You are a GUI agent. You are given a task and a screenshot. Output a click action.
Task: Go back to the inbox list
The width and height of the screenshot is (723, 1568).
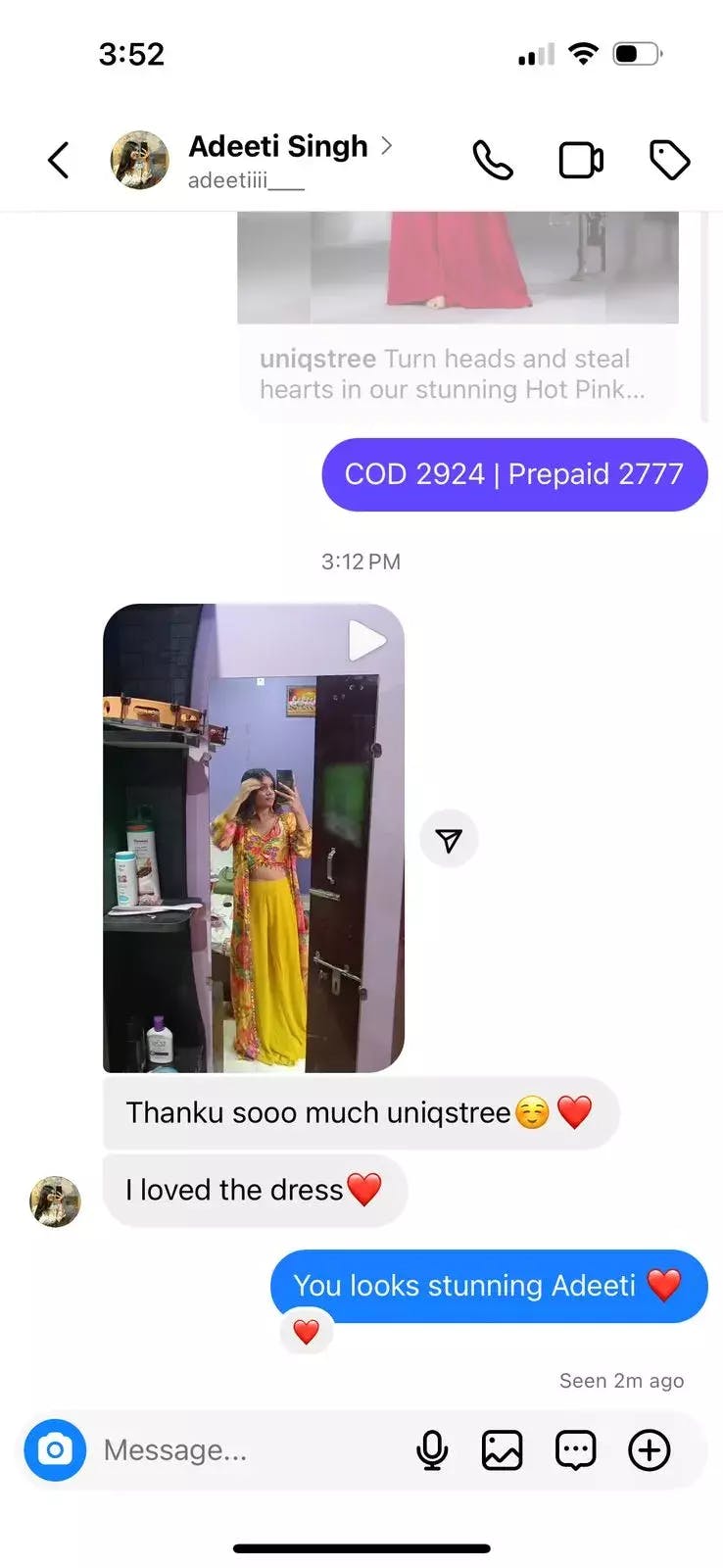pyautogui.click(x=59, y=160)
